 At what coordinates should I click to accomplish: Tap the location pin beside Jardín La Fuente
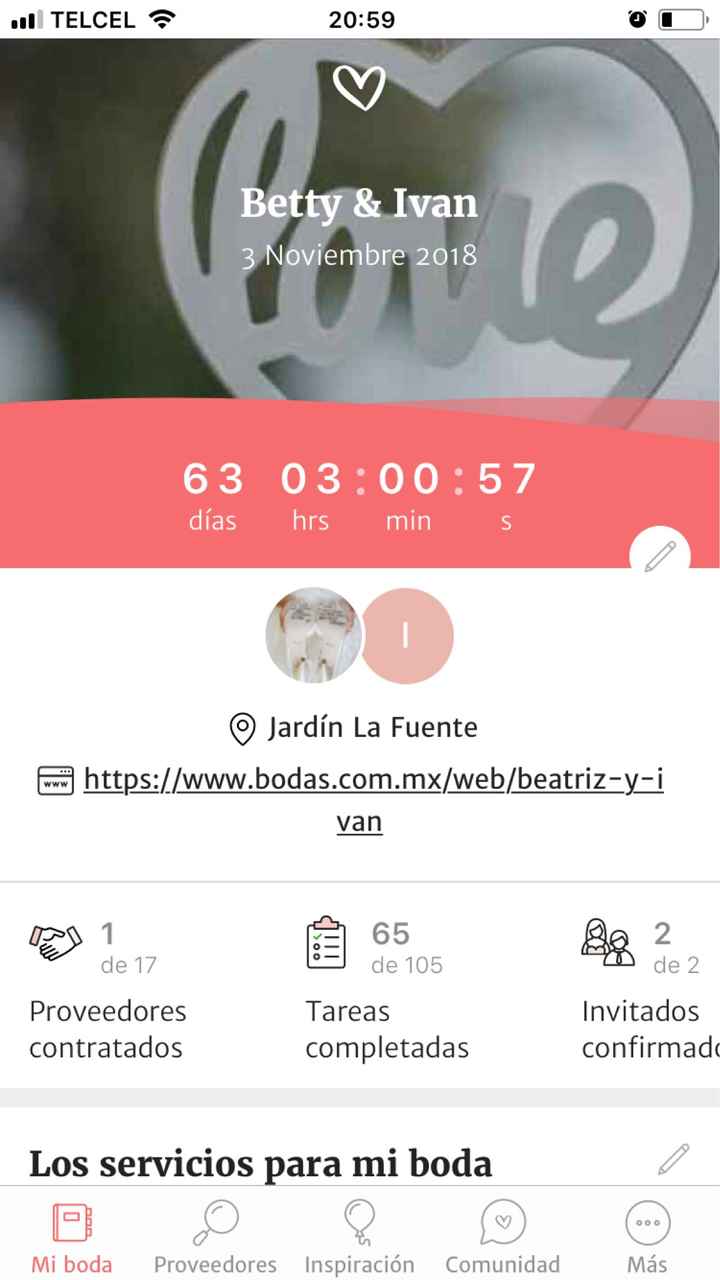pyautogui.click(x=243, y=727)
